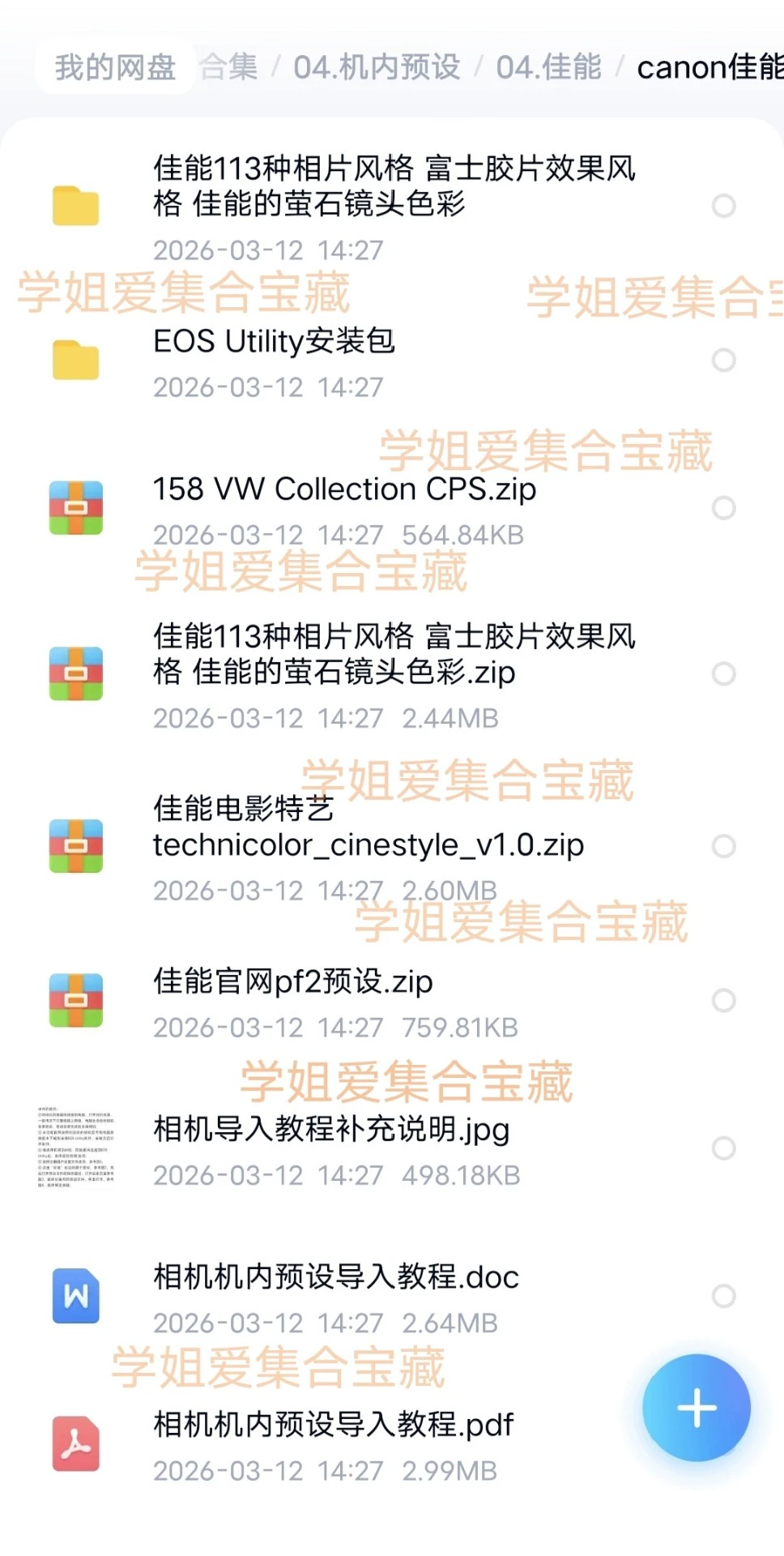Open 158 VW Collection CPS.zip
The height and width of the screenshot is (1556, 784).
[x=344, y=489]
